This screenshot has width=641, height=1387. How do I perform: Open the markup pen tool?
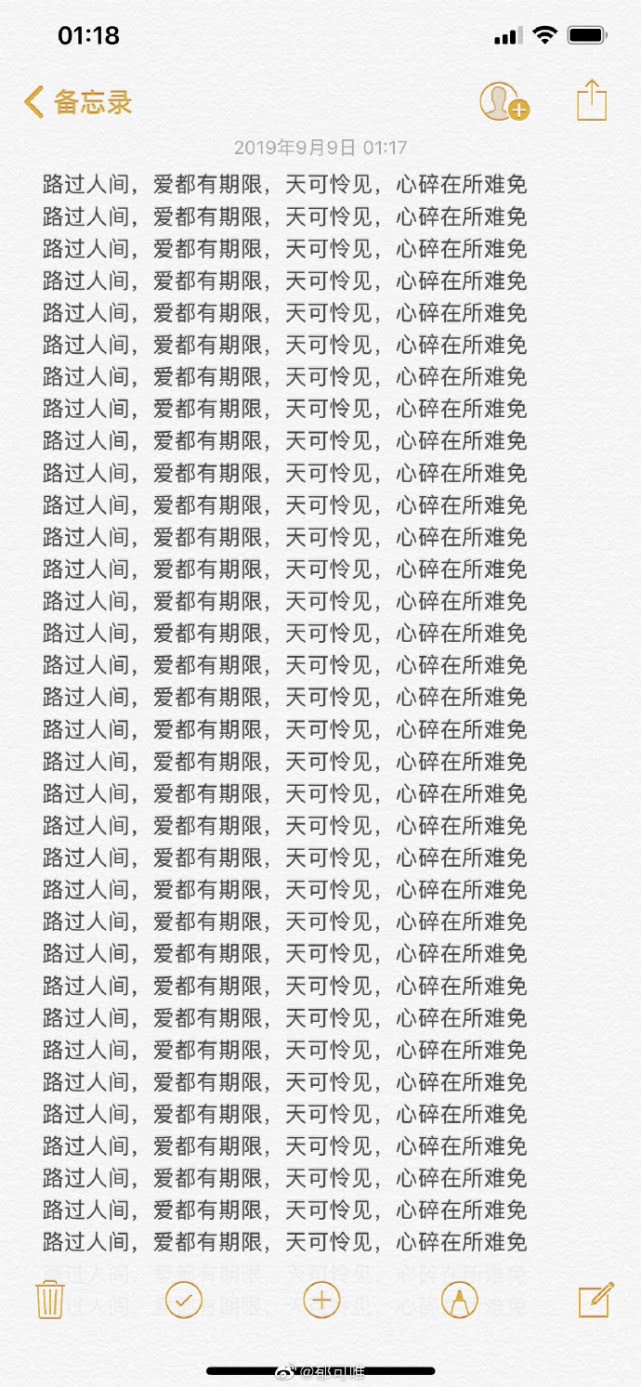tap(459, 1299)
